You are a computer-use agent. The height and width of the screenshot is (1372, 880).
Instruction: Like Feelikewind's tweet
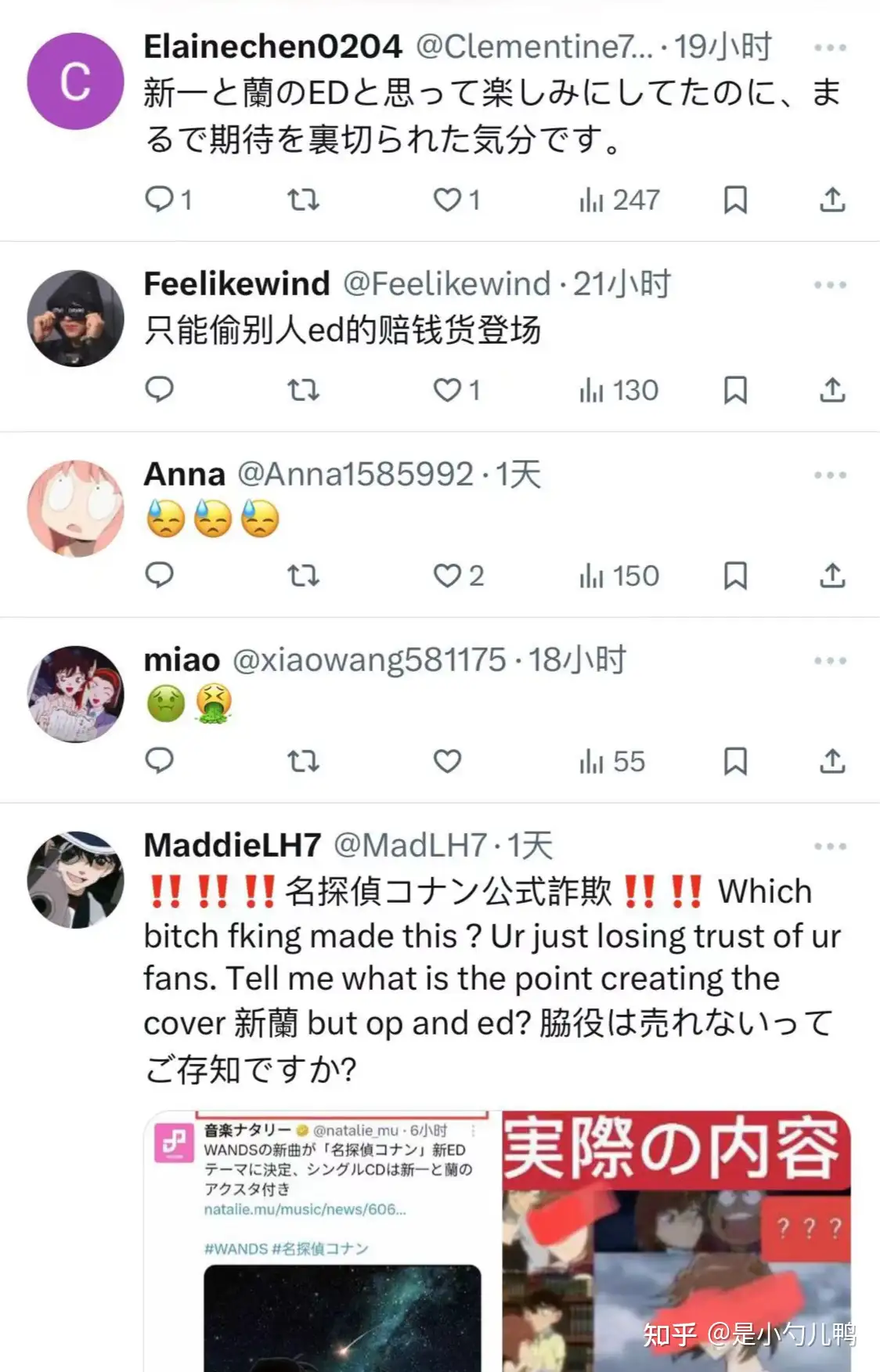tap(448, 390)
